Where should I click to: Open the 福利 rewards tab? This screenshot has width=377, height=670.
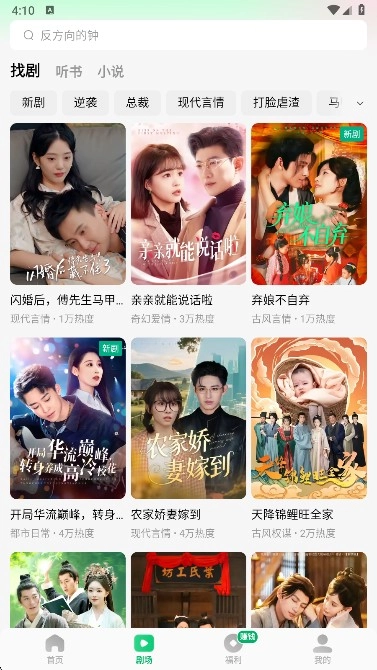click(x=233, y=649)
